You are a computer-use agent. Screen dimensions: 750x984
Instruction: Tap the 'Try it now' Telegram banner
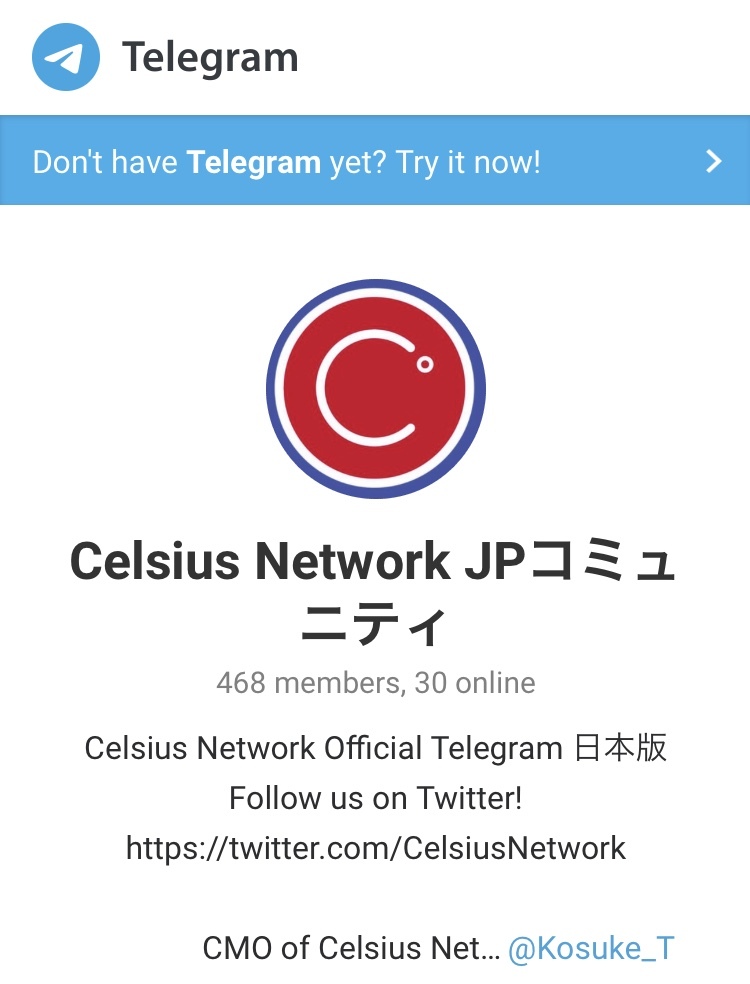pyautogui.click(x=374, y=161)
